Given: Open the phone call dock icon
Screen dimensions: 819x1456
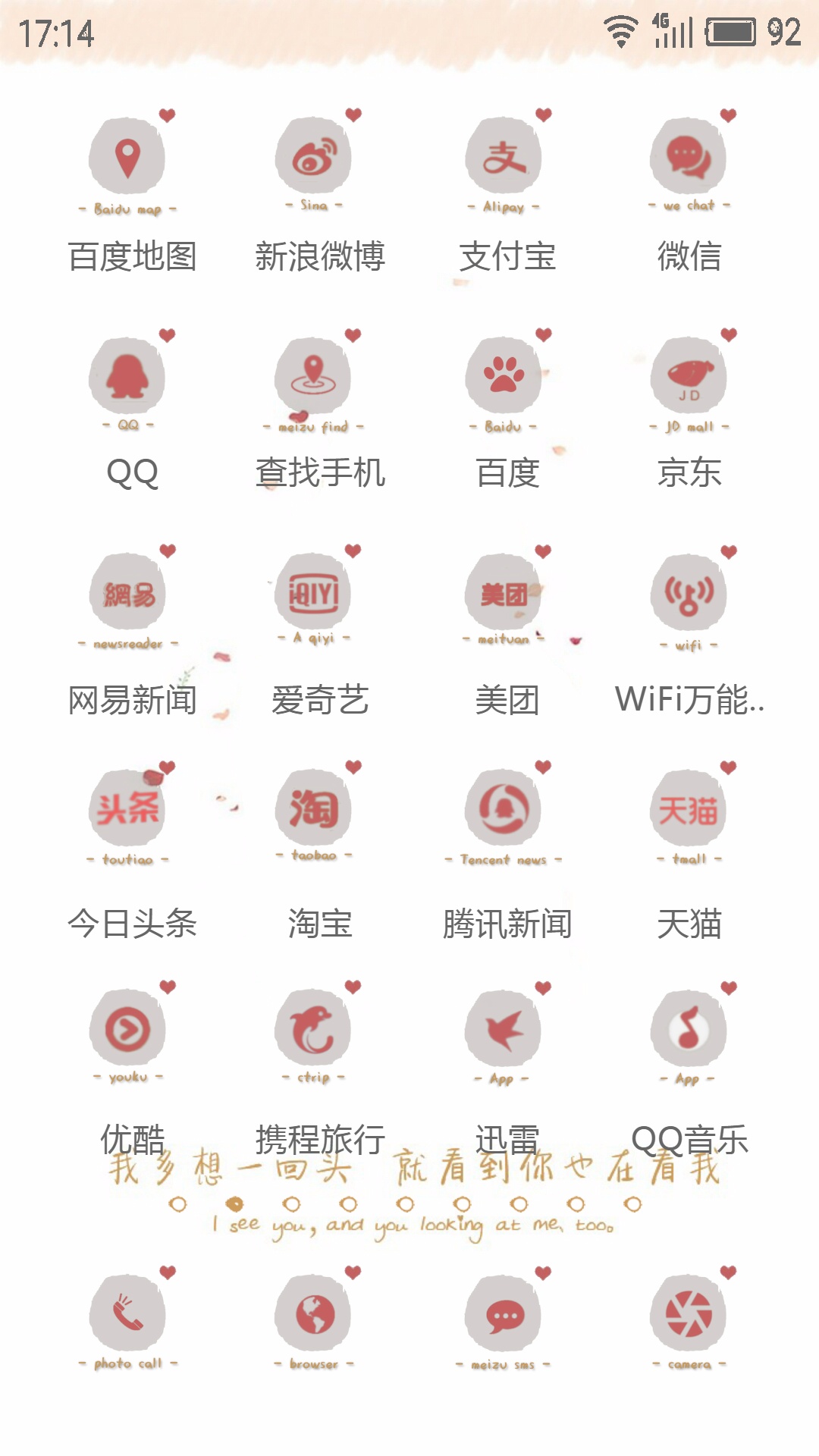Looking at the screenshot, I should click(127, 1313).
